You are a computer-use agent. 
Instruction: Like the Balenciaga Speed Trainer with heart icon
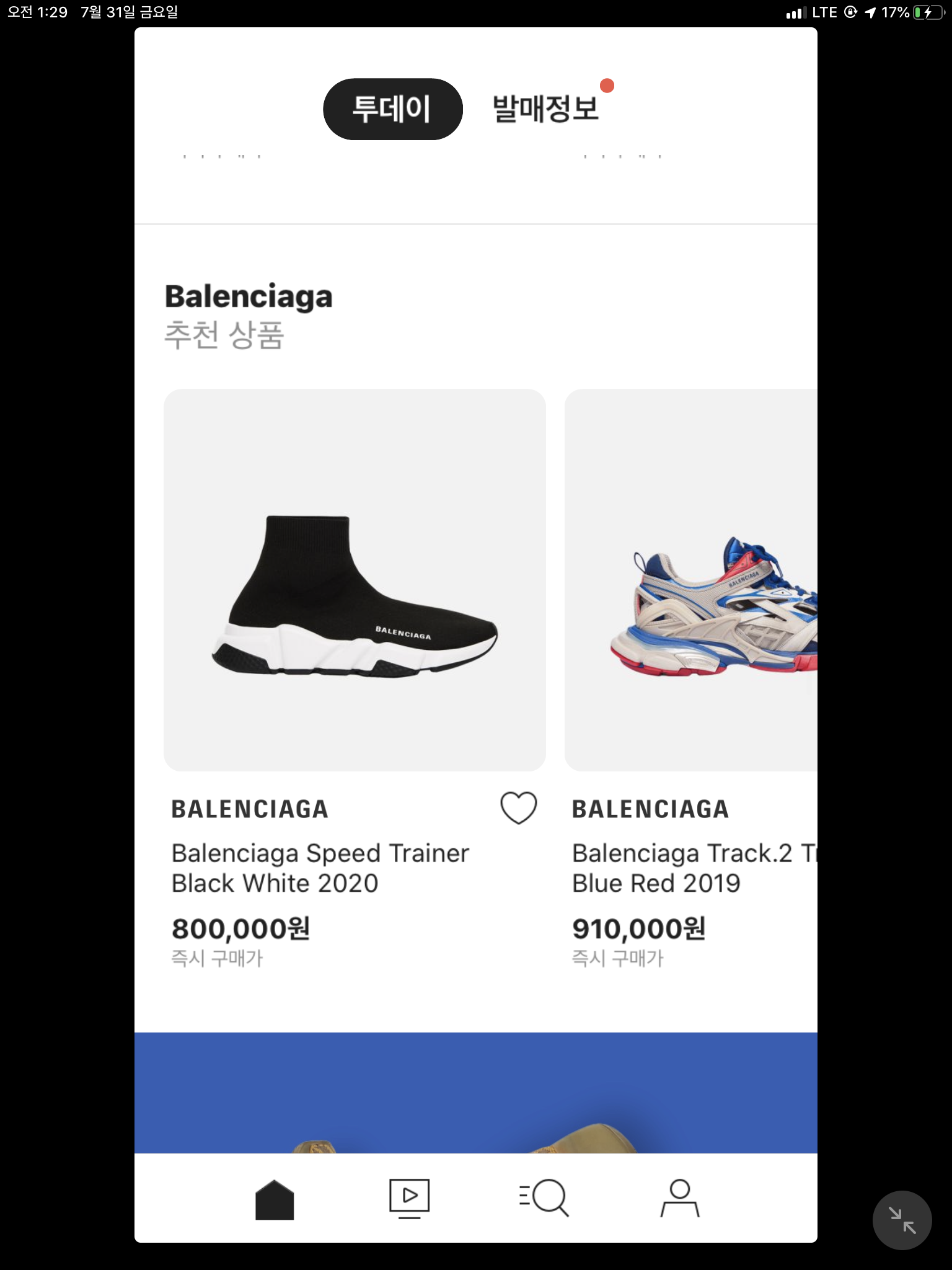[x=518, y=808]
